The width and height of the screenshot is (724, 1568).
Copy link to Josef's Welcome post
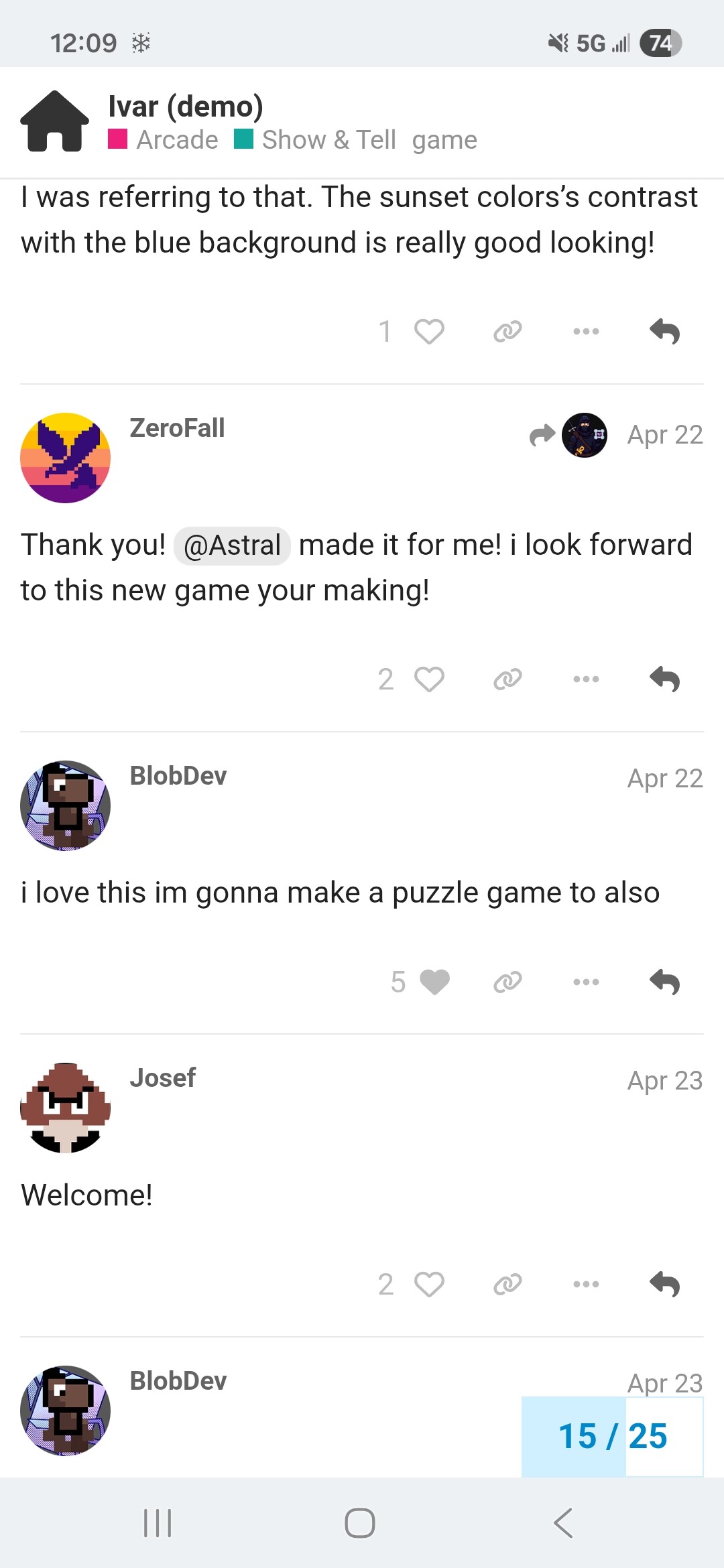coord(507,1285)
